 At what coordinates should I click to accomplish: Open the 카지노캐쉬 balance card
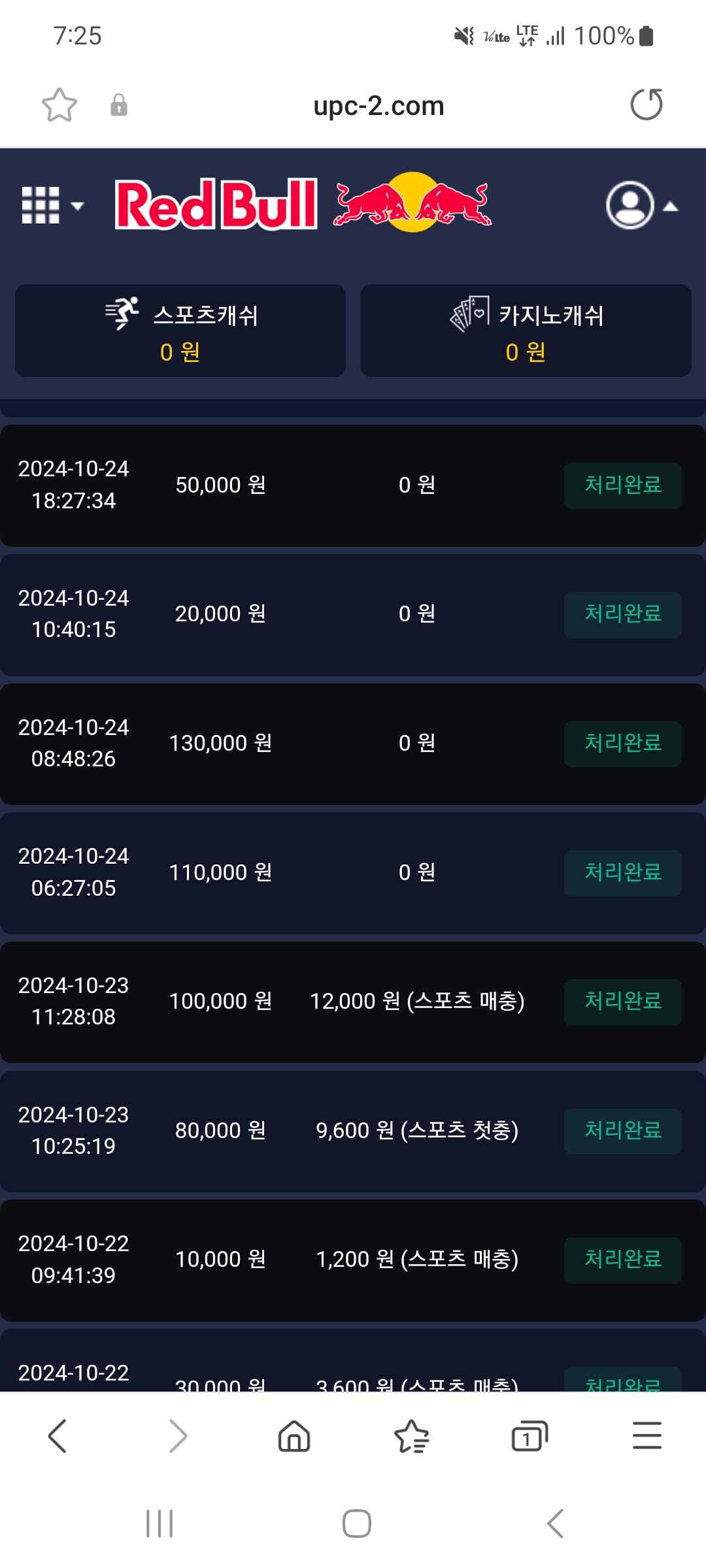tap(526, 331)
